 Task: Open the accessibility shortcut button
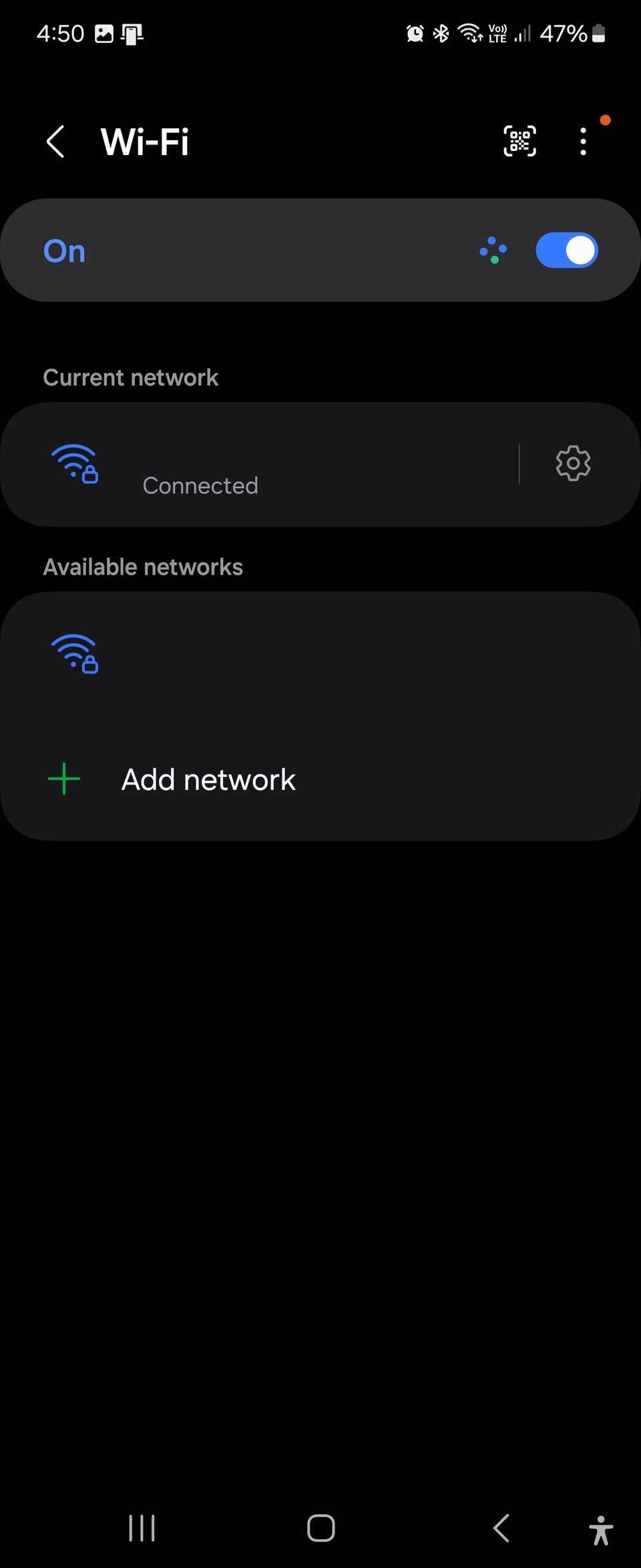pyautogui.click(x=601, y=1529)
